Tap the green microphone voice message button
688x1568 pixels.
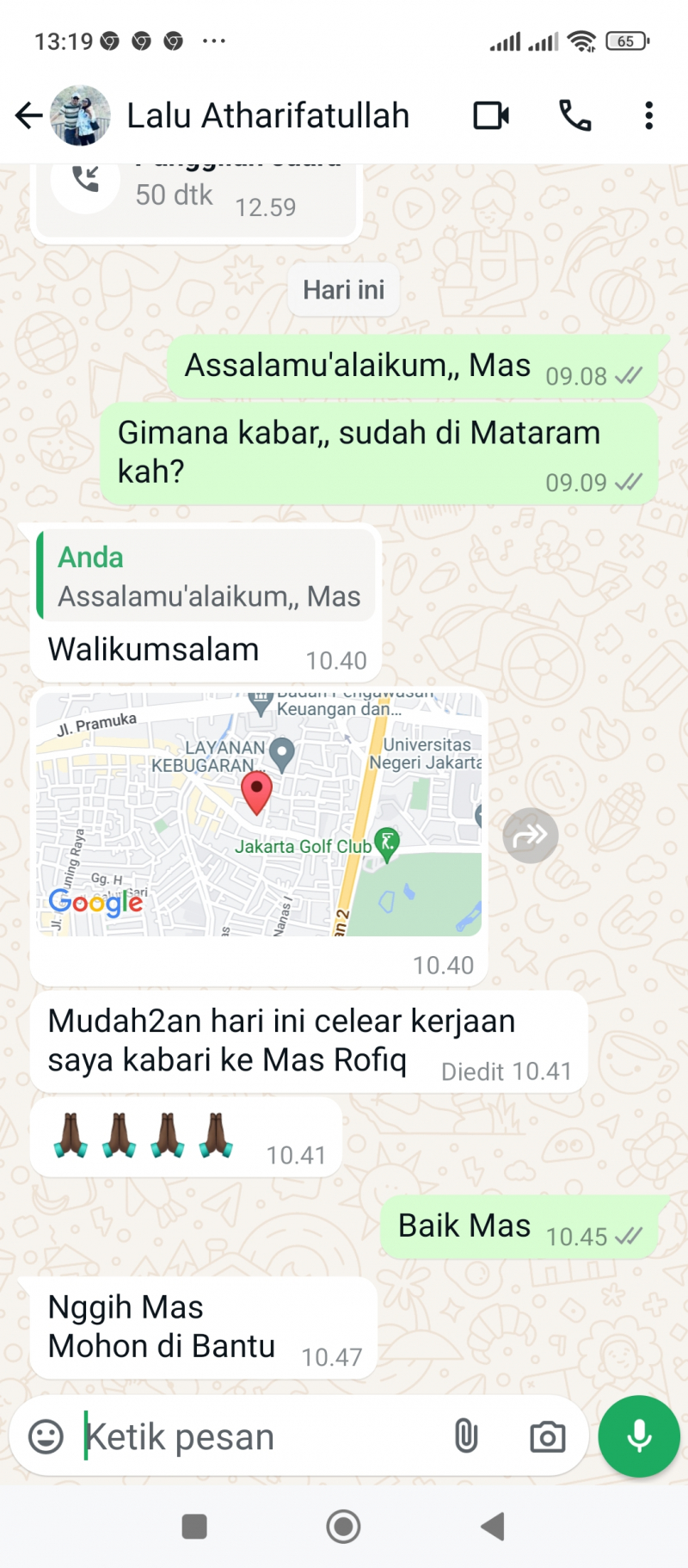click(639, 1436)
